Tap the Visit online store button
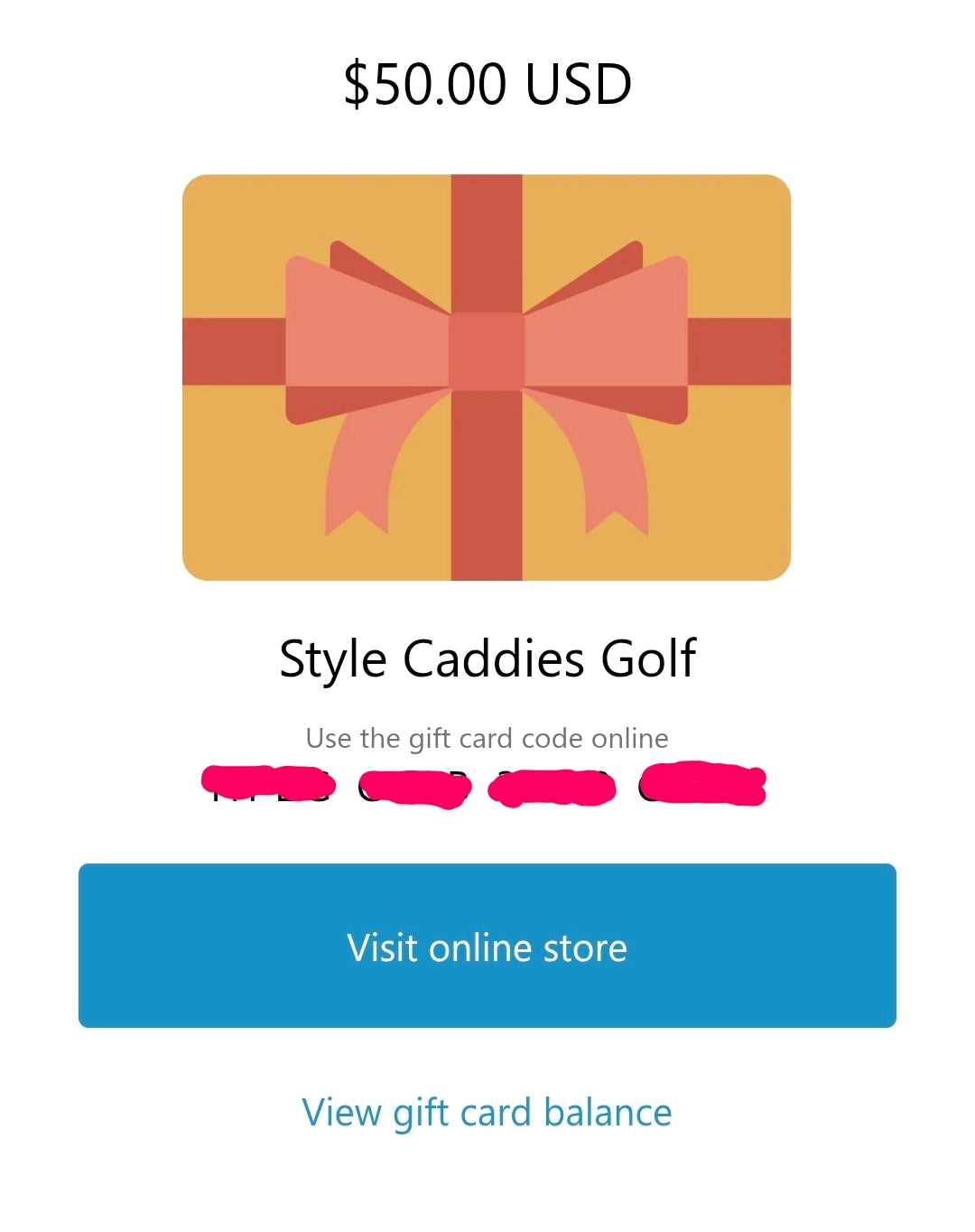Viewport: 975px width, 1232px height. [x=487, y=946]
